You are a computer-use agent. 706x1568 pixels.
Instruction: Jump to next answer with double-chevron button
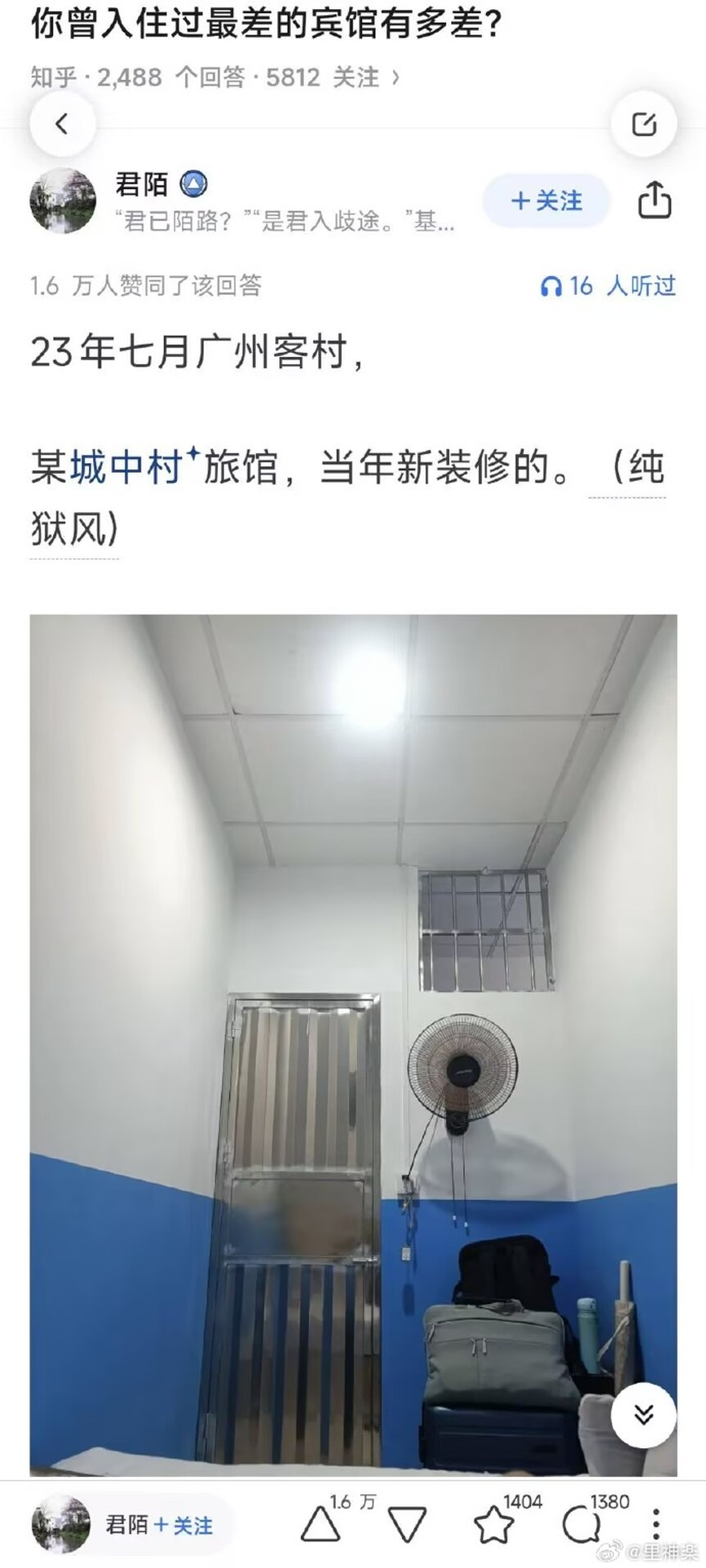click(x=643, y=1414)
